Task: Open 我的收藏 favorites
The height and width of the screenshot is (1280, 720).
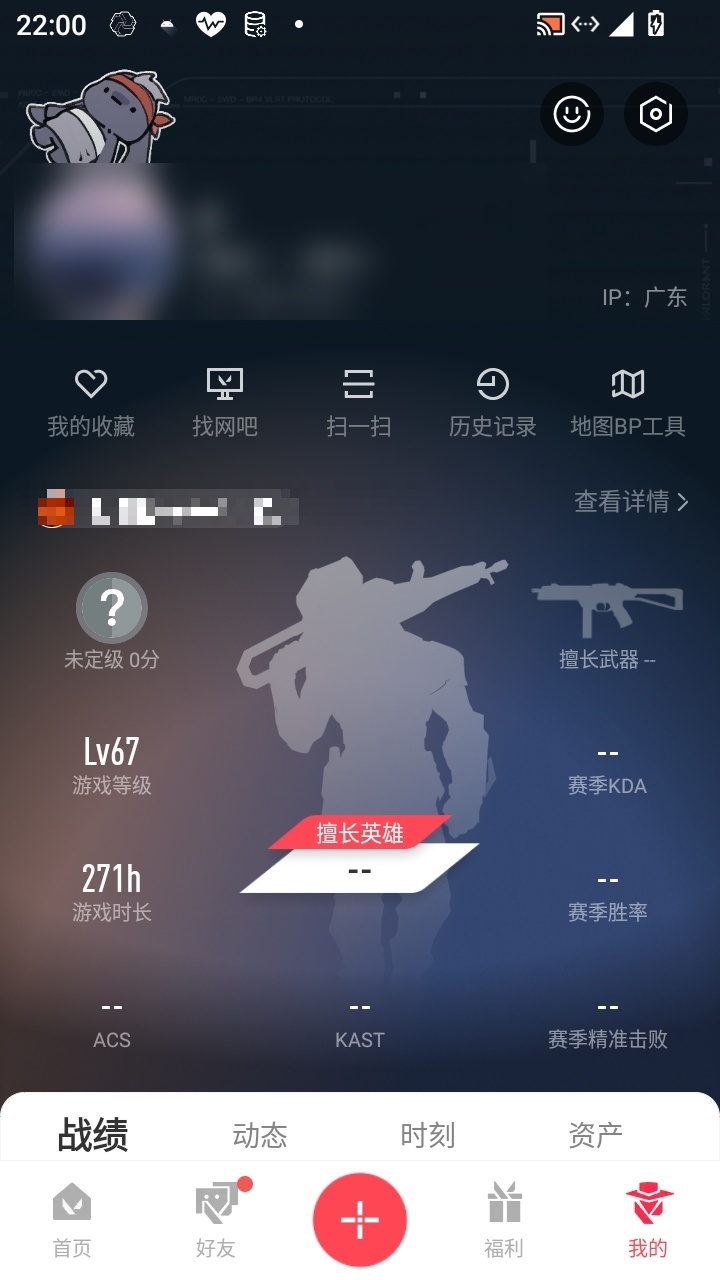Action: (x=91, y=403)
